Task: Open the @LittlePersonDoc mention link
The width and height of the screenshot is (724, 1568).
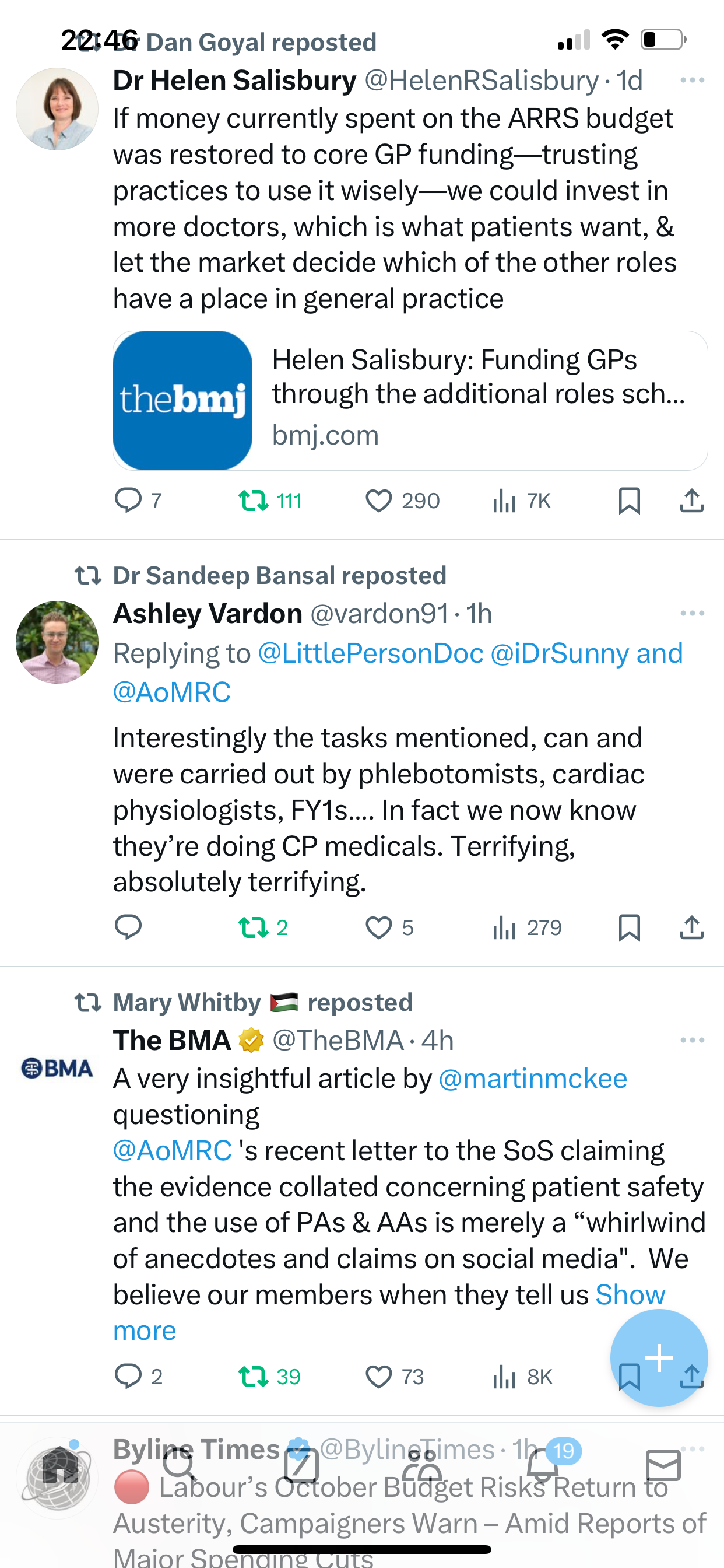Action: 371,653
